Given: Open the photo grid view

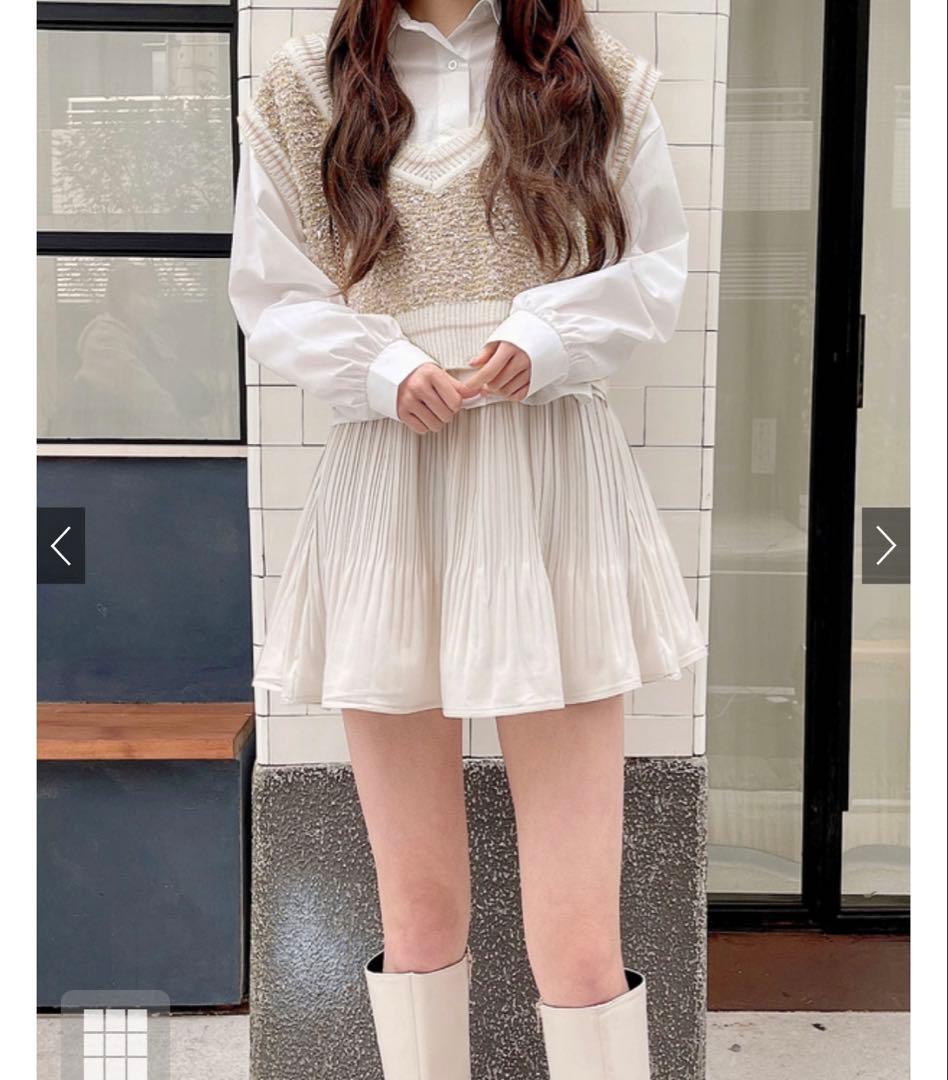Looking at the screenshot, I should tap(116, 1036).
